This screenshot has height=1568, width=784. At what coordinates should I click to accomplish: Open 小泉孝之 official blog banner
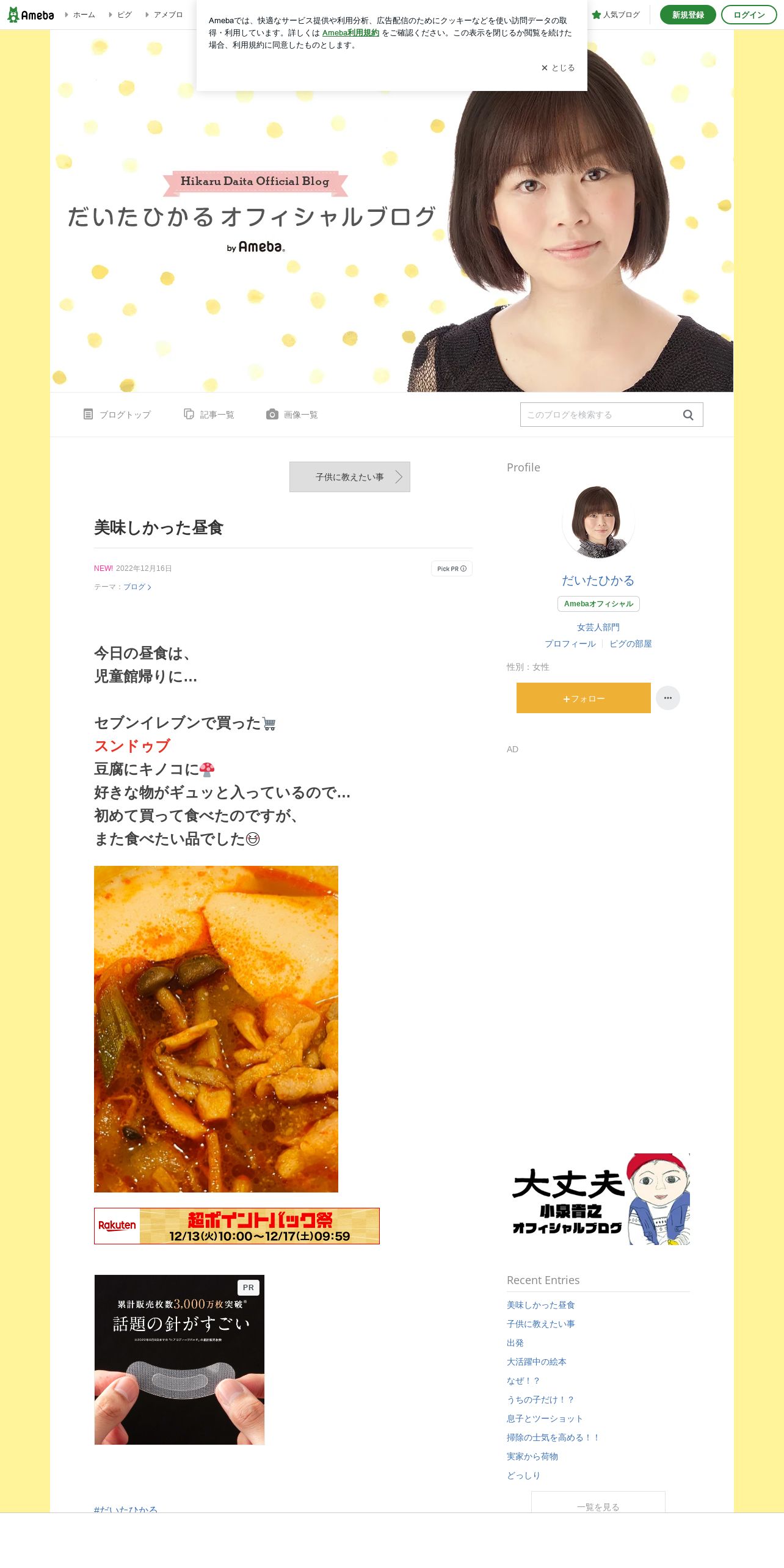(x=598, y=1199)
